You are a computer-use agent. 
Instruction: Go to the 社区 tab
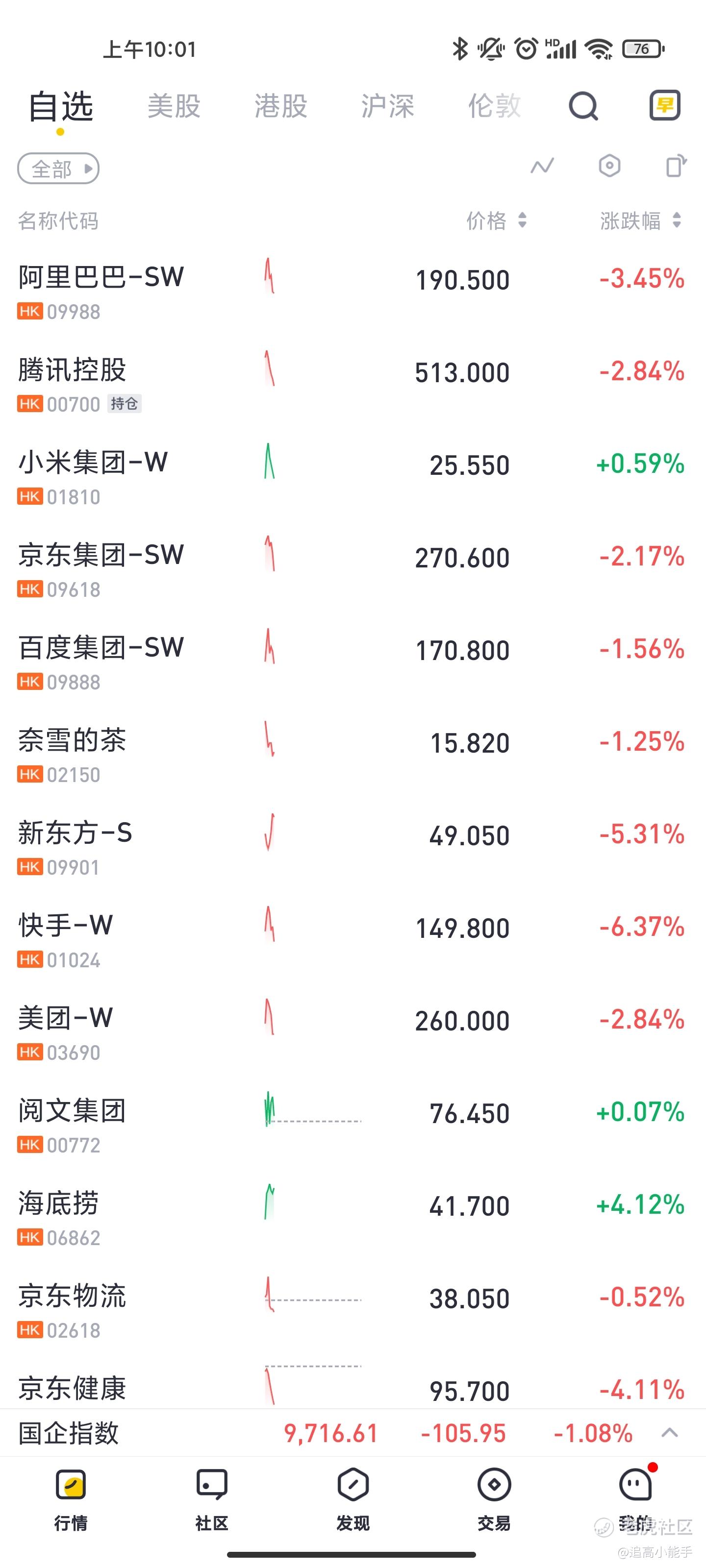[x=211, y=1498]
